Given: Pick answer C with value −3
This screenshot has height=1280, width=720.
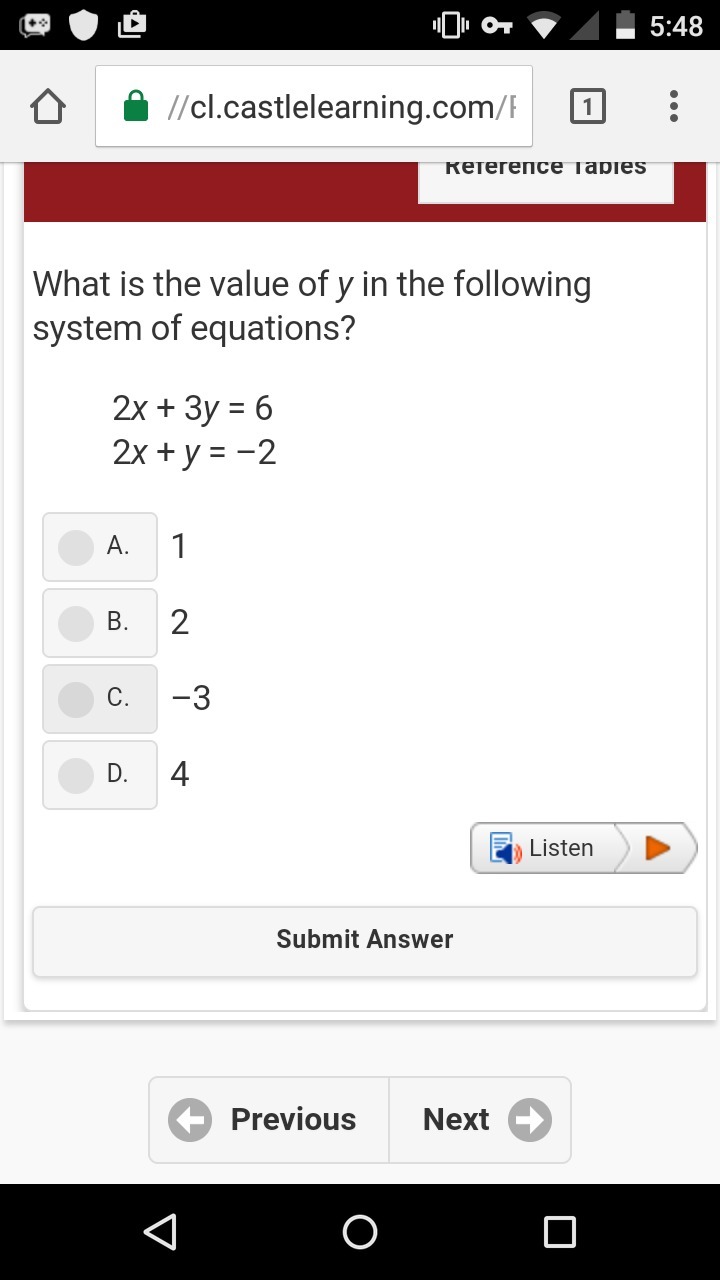Looking at the screenshot, I should 76,699.
